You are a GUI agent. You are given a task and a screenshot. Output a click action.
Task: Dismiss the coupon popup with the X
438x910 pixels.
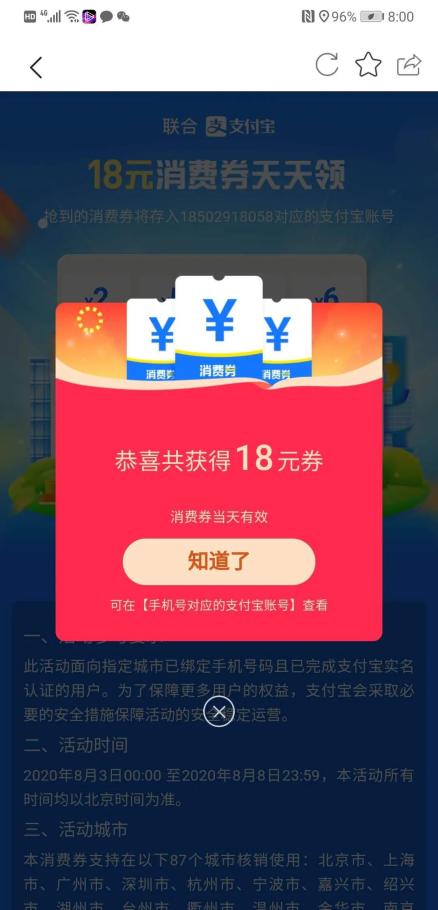pyautogui.click(x=219, y=712)
